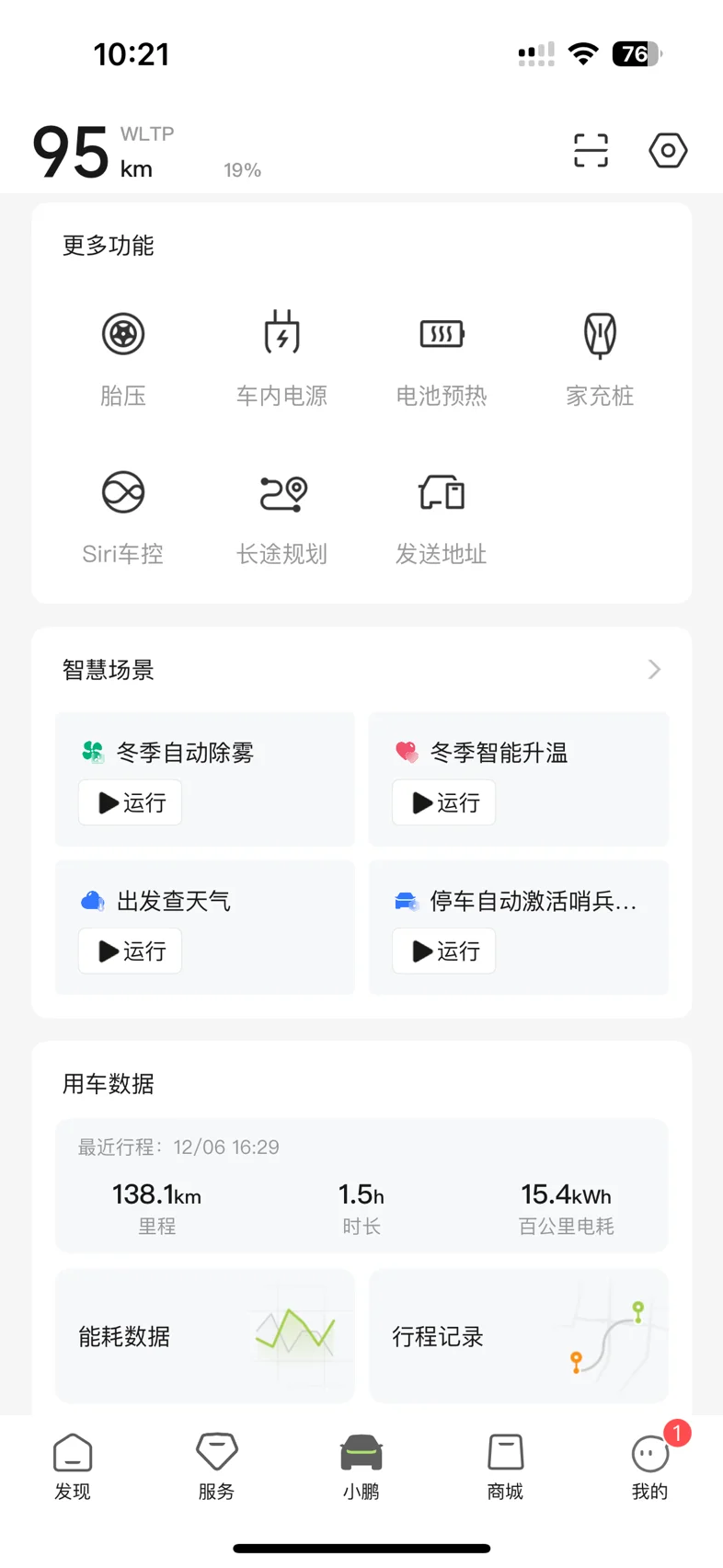Open 胎压 tire pressure
This screenshot has height=1568, width=723.
coord(123,356)
